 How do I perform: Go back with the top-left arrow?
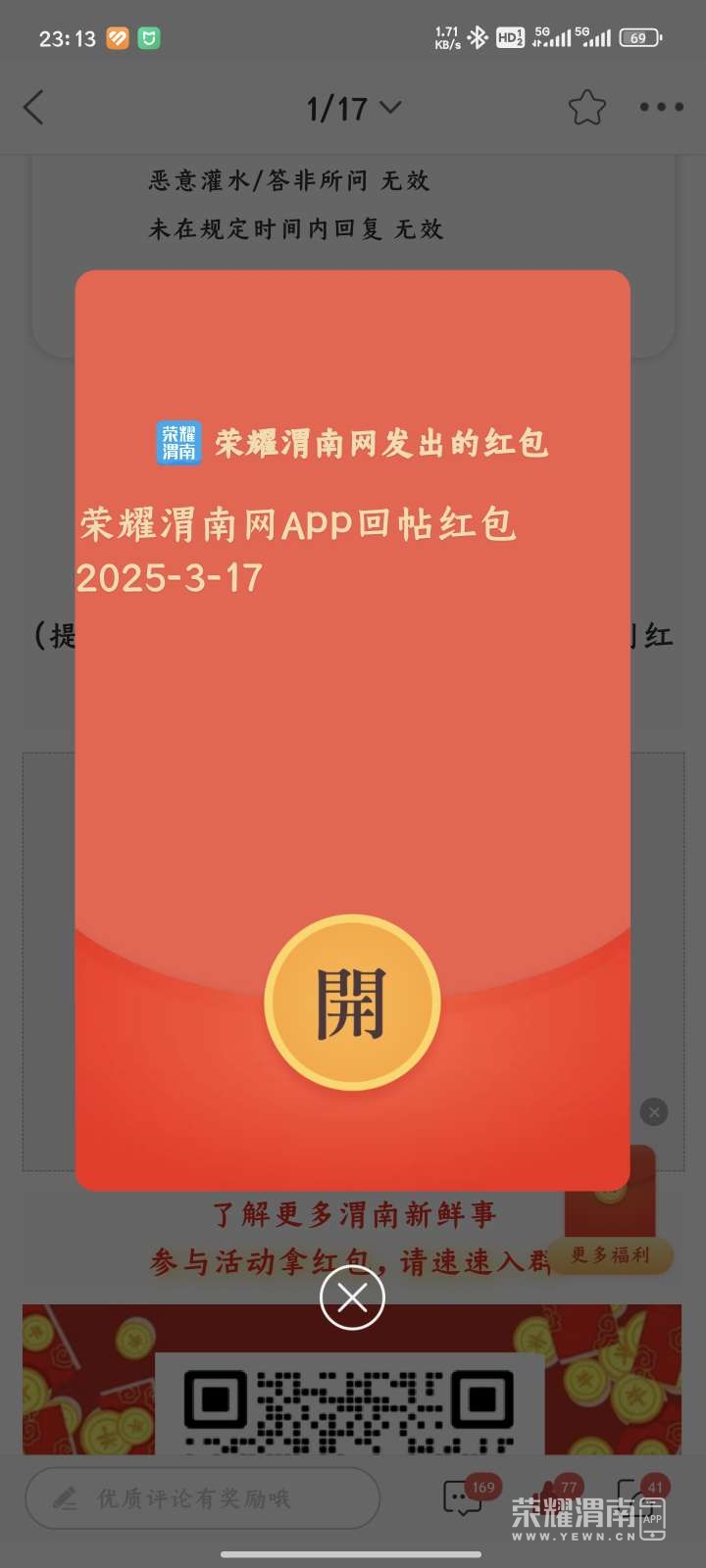[34, 108]
